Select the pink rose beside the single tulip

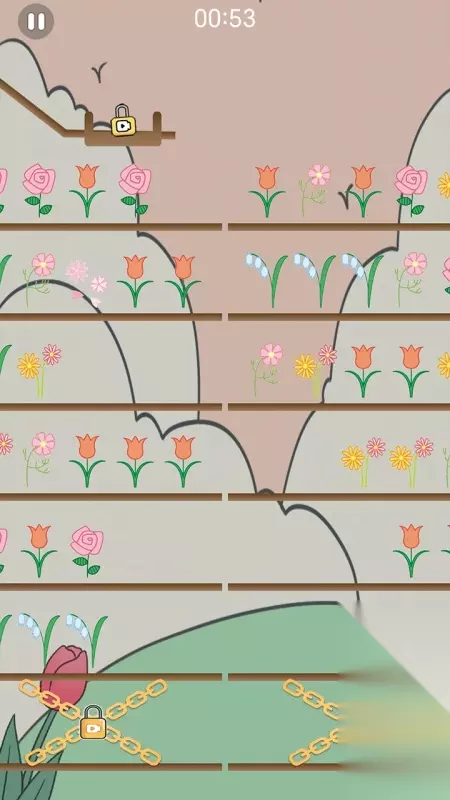87,551
